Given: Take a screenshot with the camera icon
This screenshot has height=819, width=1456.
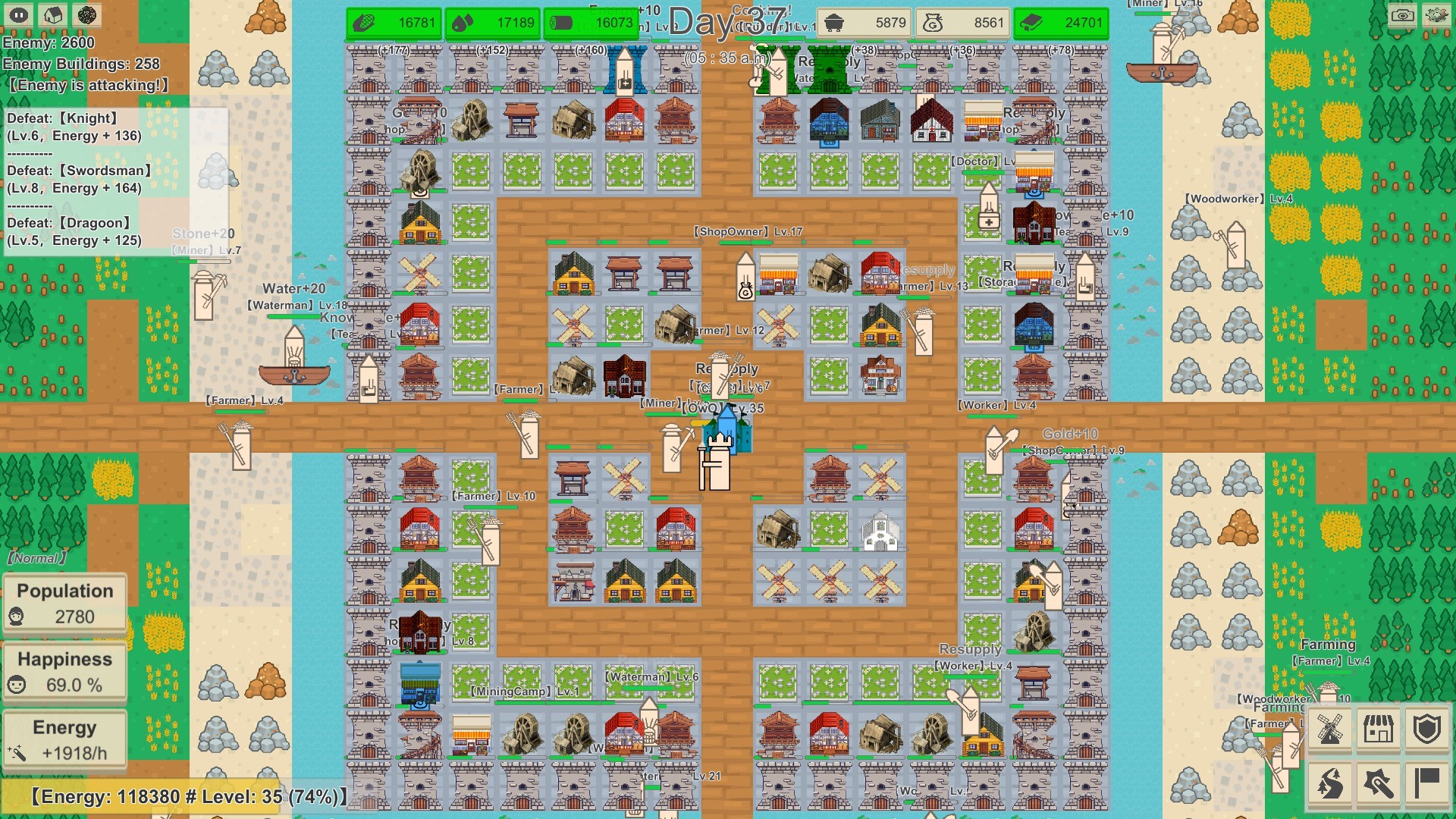Looking at the screenshot, I should tap(1402, 15).
